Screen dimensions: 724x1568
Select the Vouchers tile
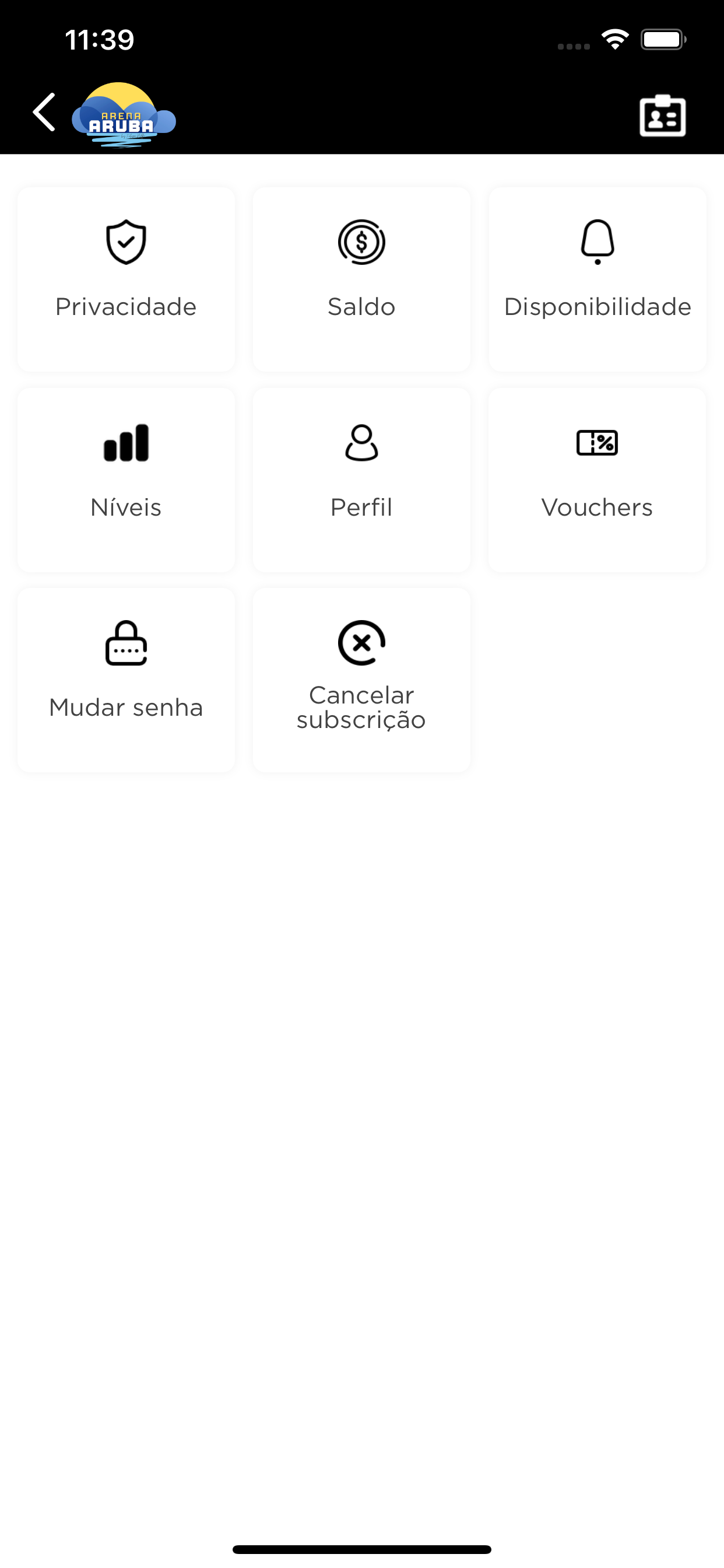597,480
